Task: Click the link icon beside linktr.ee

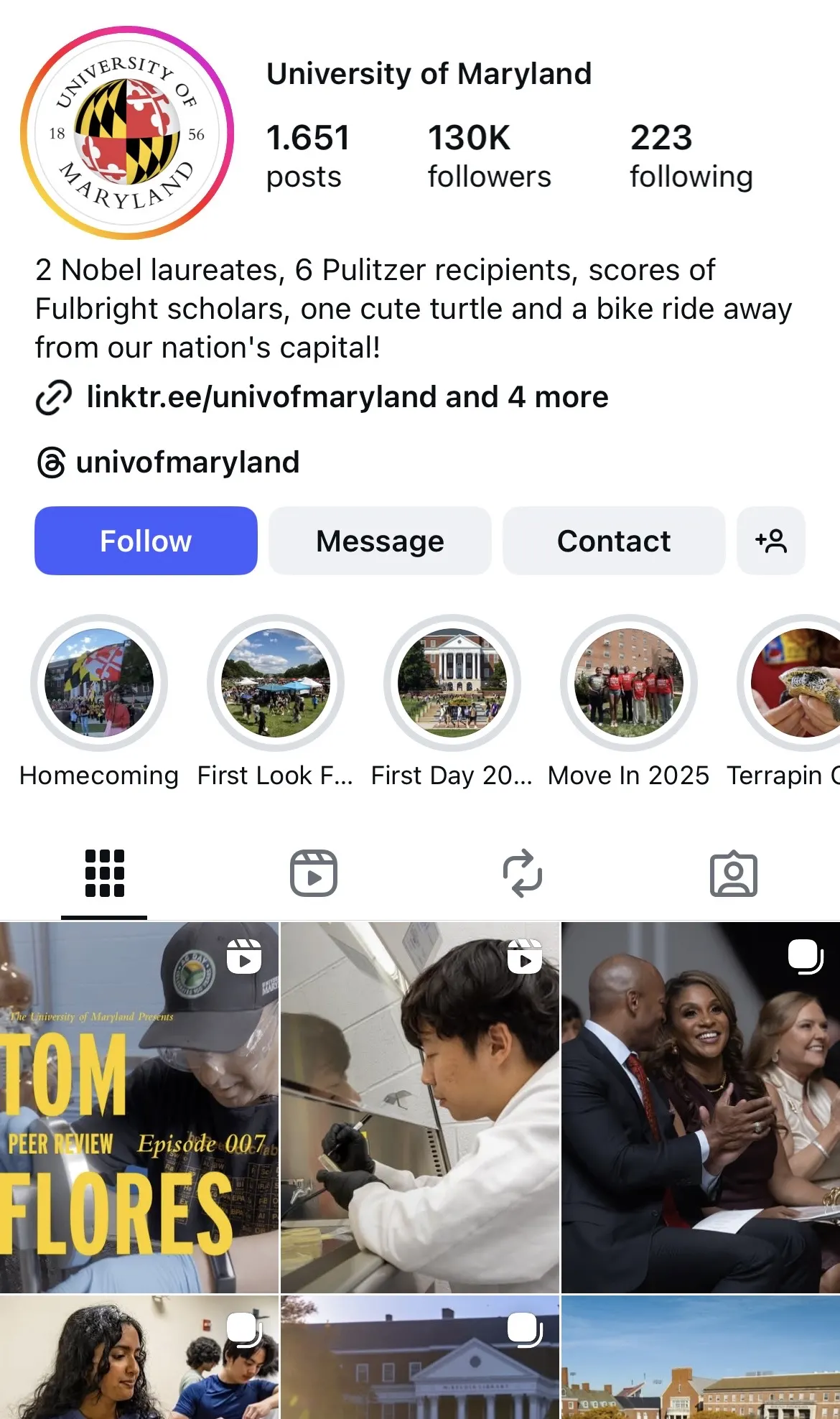Action: click(x=54, y=396)
